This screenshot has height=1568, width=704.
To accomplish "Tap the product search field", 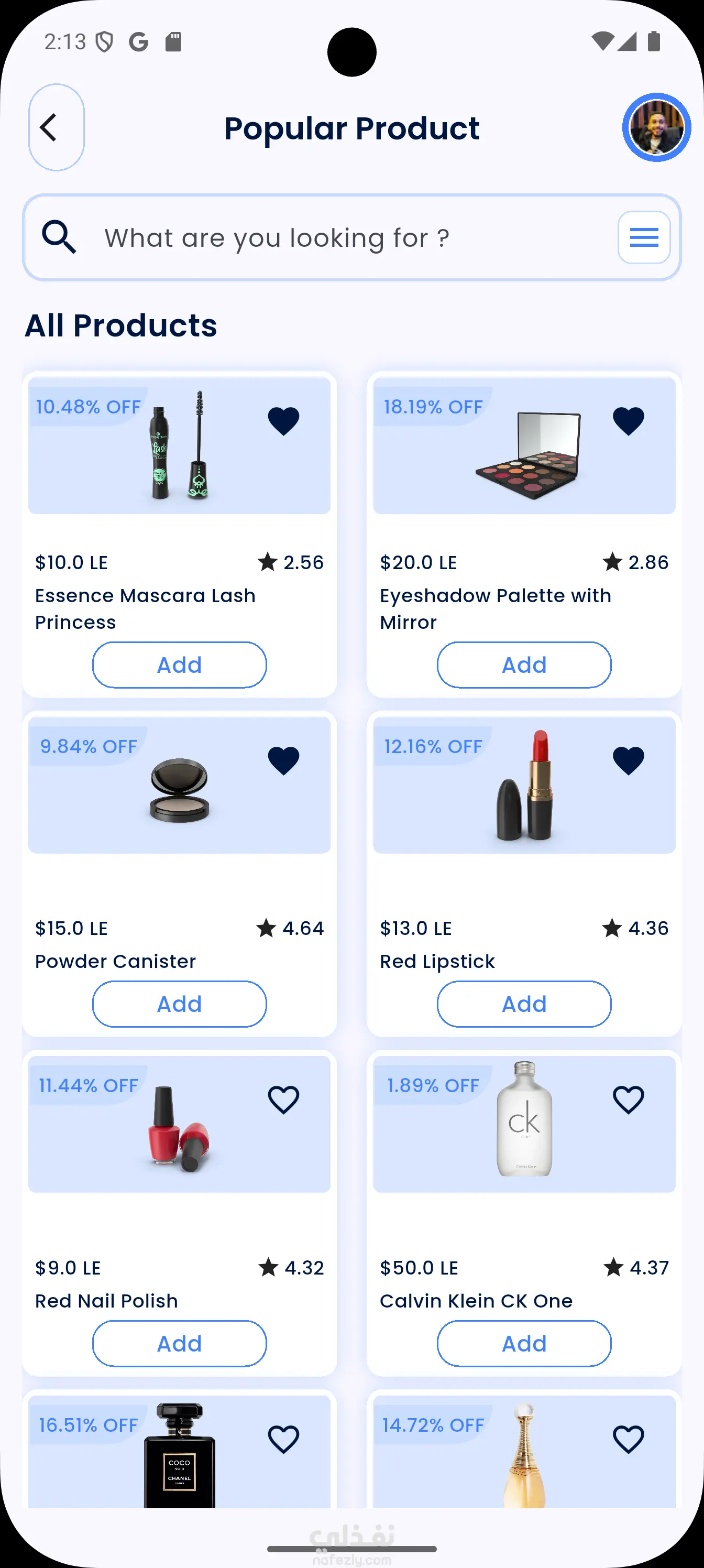I will pos(341,238).
